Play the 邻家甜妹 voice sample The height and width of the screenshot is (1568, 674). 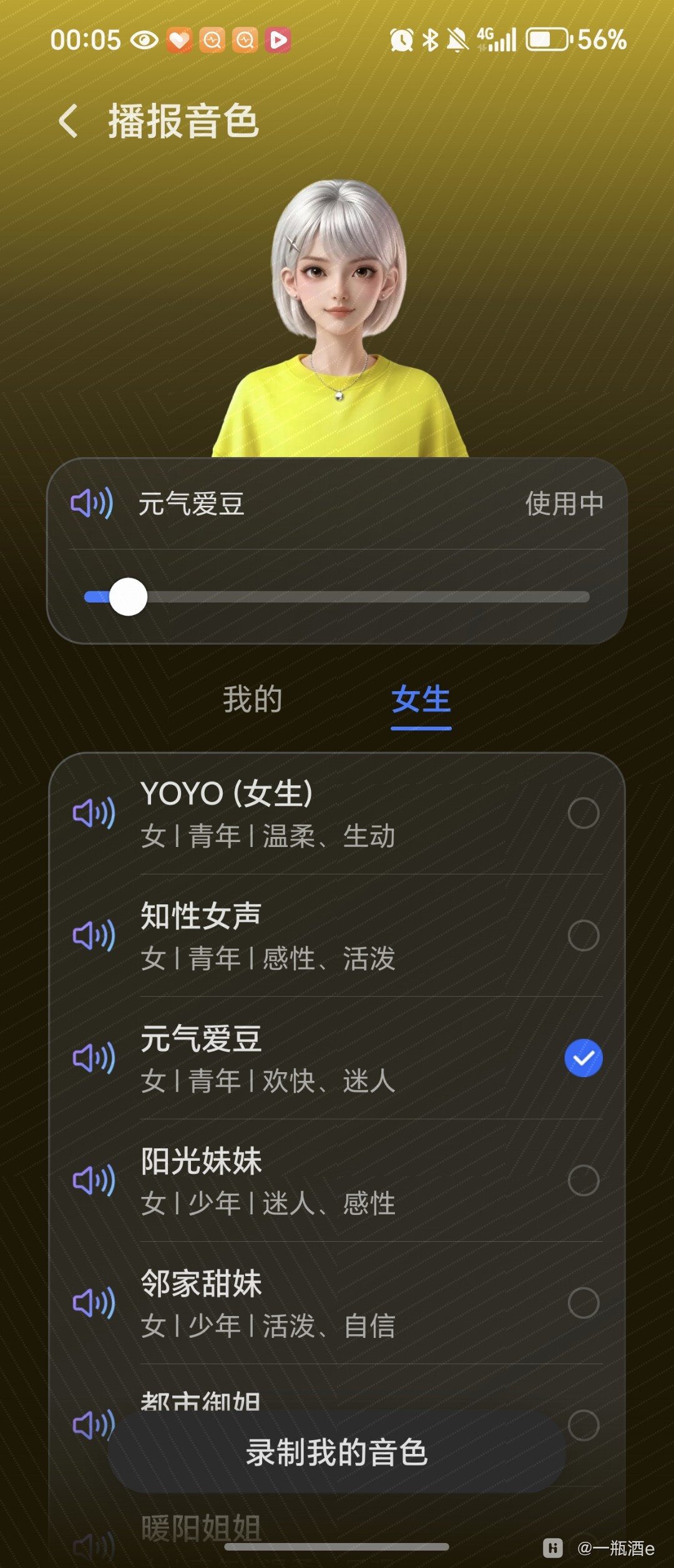coord(95,1302)
